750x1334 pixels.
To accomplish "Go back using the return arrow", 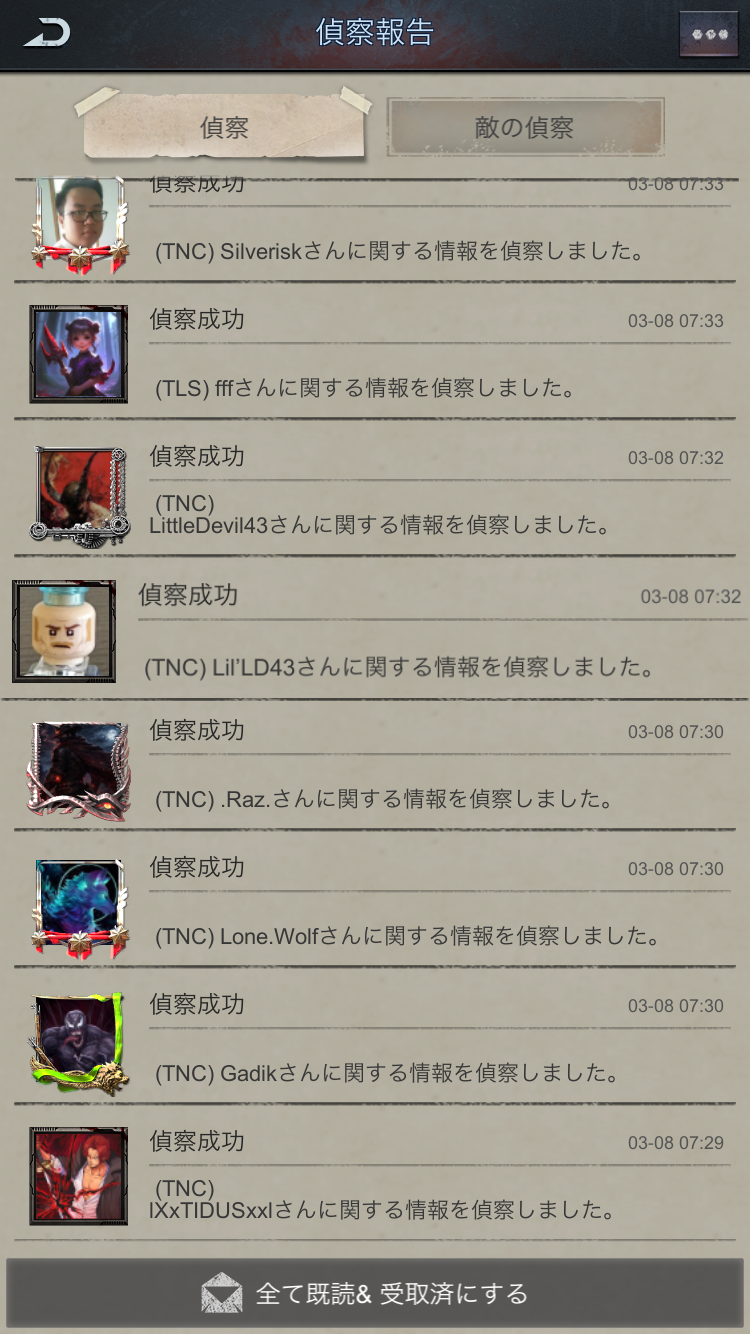I will [x=47, y=33].
